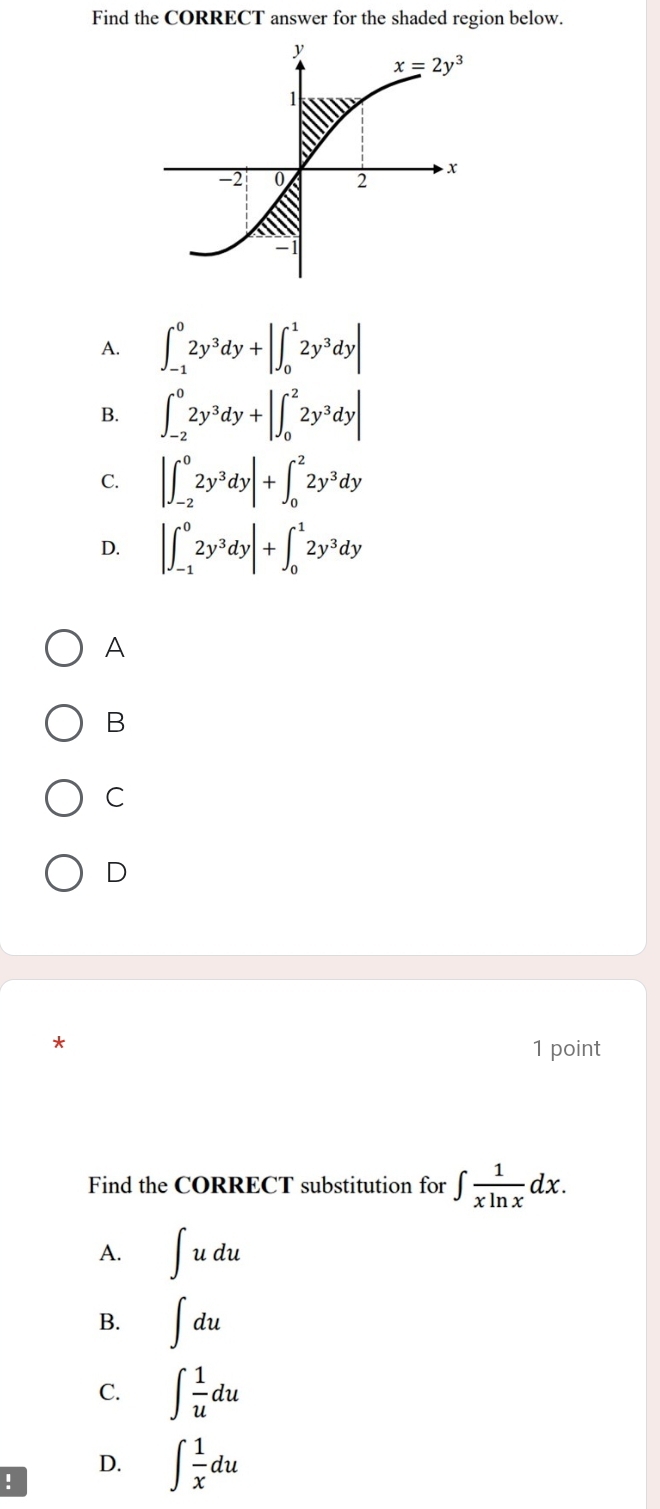Viewport: 660px width, 1509px height.
Task: Select answer A for the shaded region question
Action: (x=65, y=648)
